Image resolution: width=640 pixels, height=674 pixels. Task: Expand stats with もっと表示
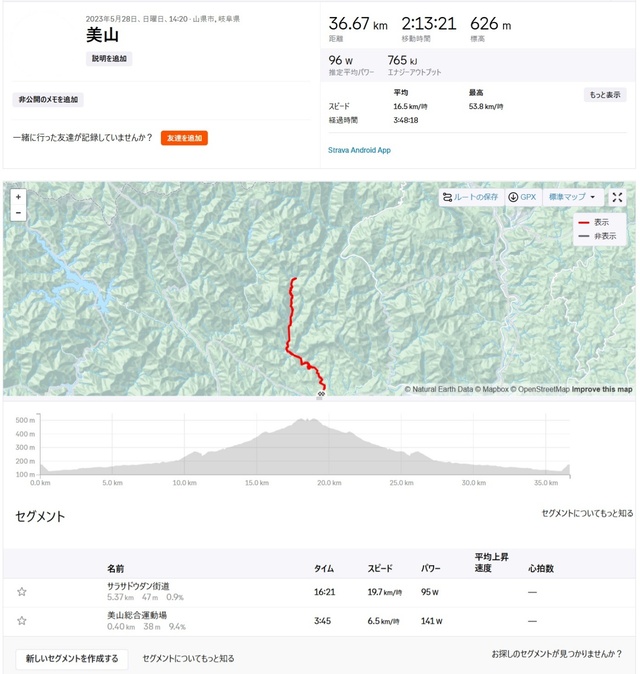coord(604,95)
